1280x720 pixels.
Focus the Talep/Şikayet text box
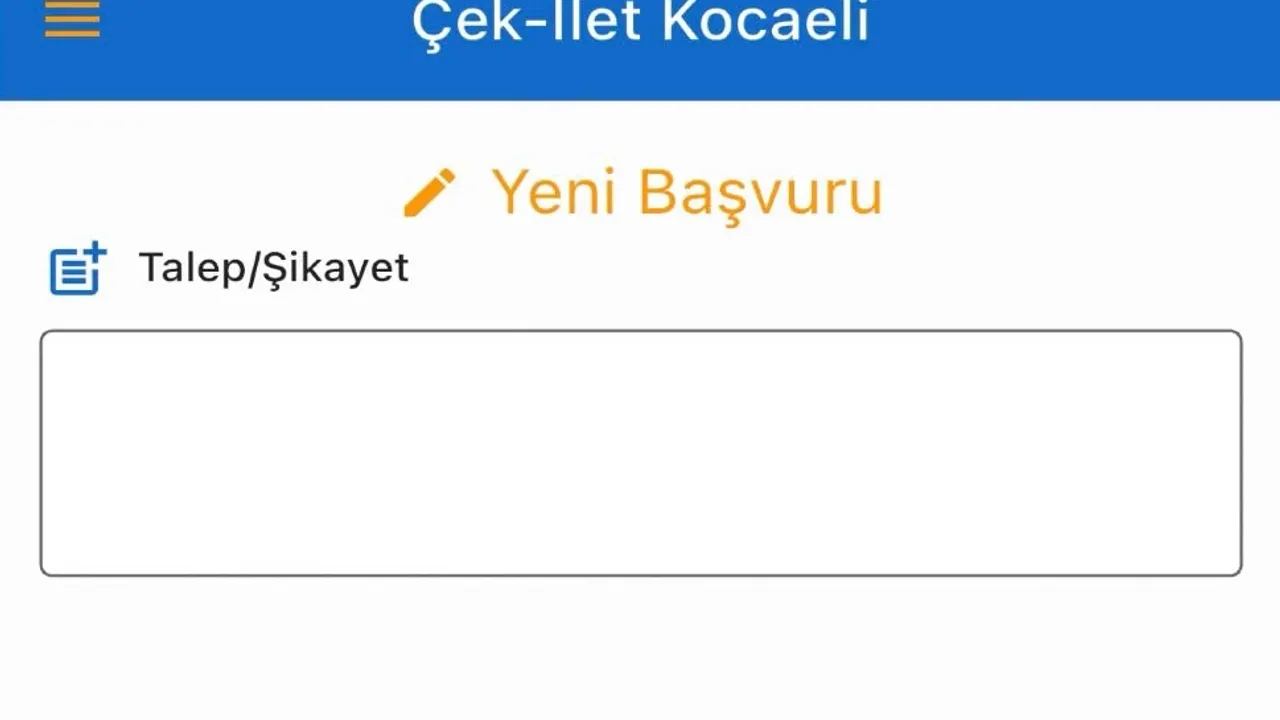[640, 453]
